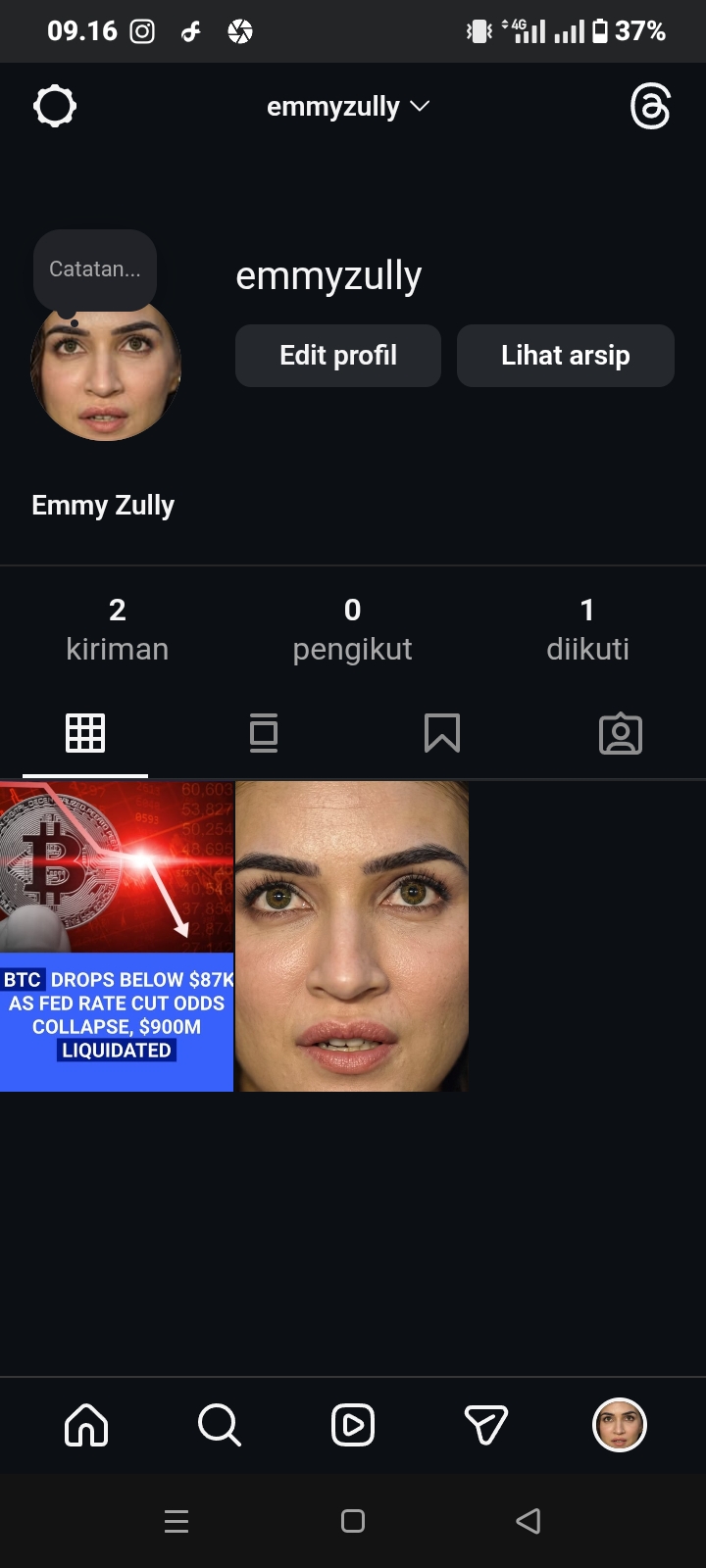The image size is (706, 1568).
Task: Tap the system back button
Action: [529, 1521]
